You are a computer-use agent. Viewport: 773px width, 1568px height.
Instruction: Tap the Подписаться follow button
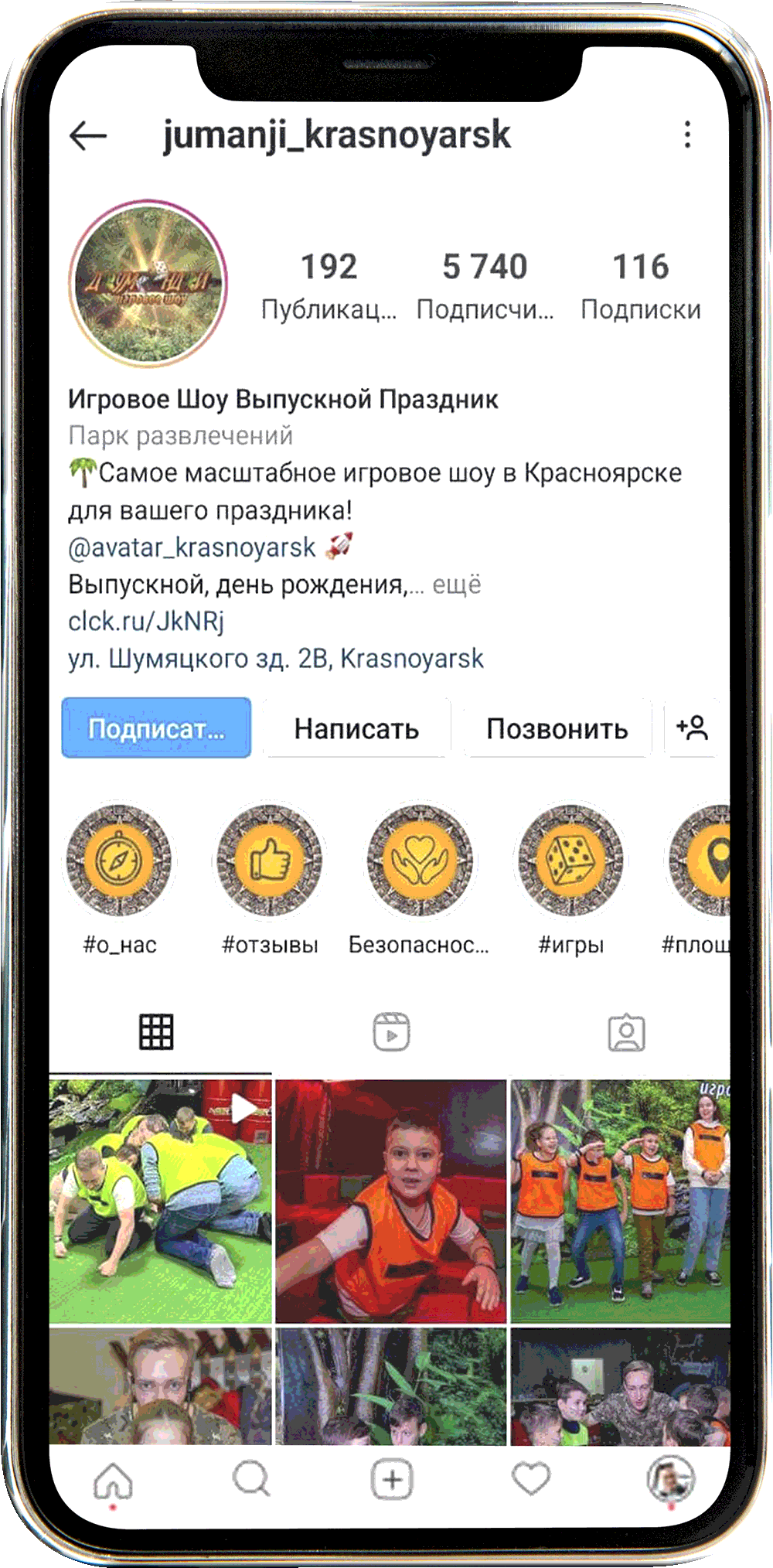tap(156, 728)
